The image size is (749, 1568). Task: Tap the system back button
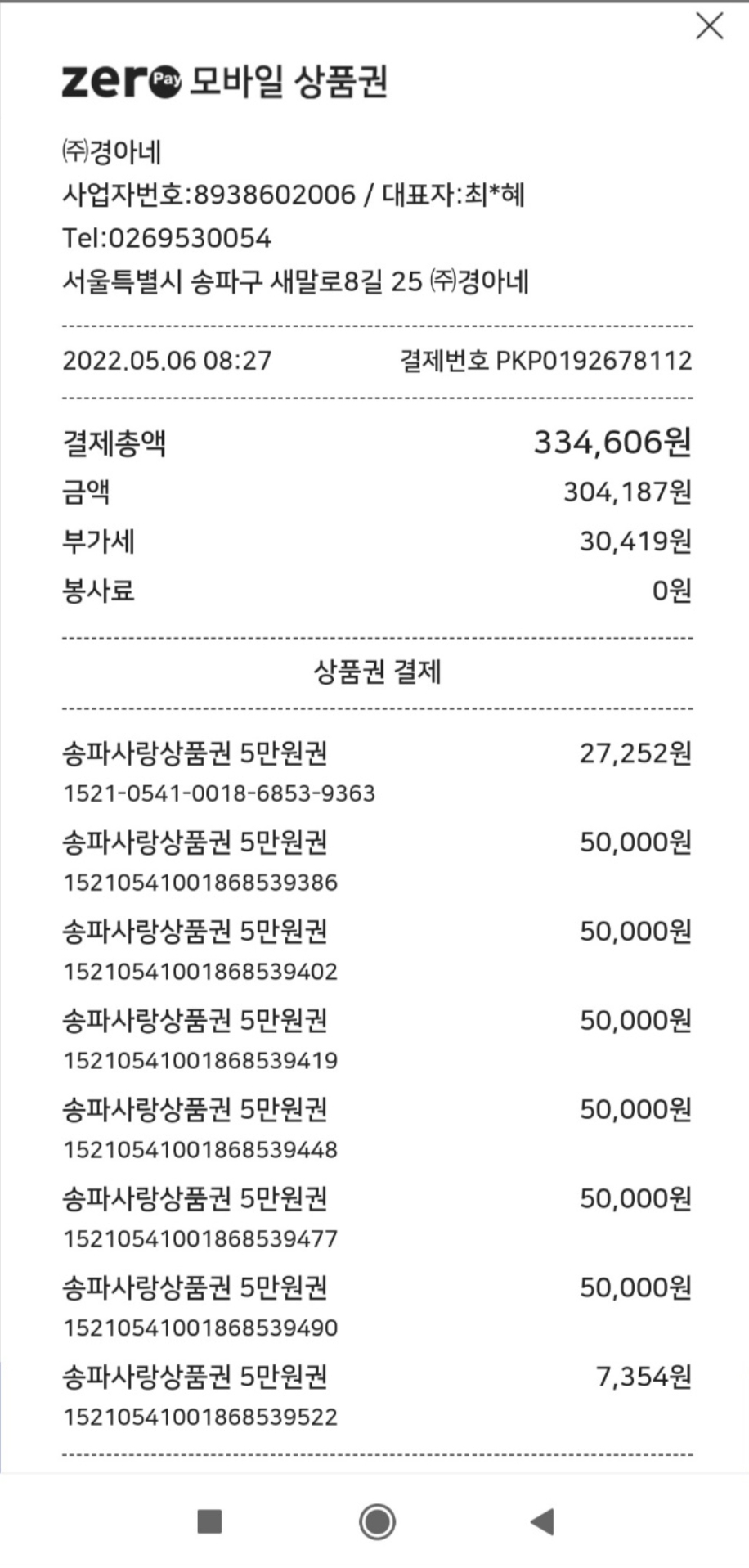[x=543, y=1521]
